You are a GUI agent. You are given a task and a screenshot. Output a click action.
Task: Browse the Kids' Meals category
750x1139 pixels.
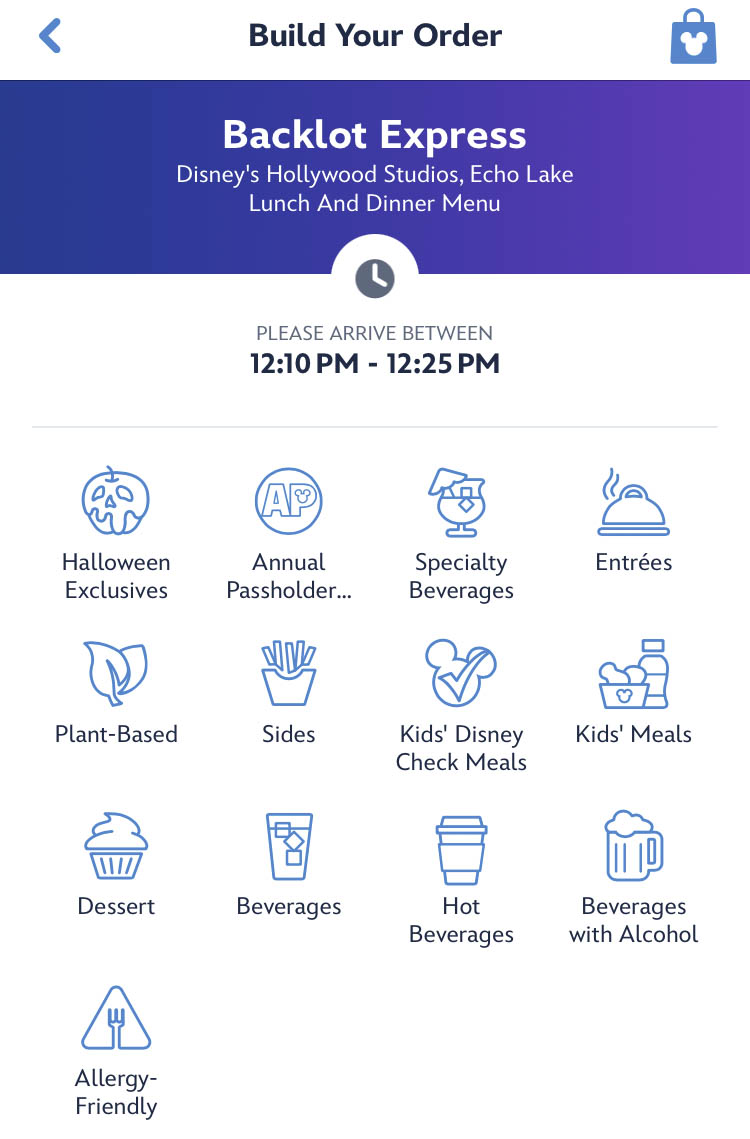[634, 692]
